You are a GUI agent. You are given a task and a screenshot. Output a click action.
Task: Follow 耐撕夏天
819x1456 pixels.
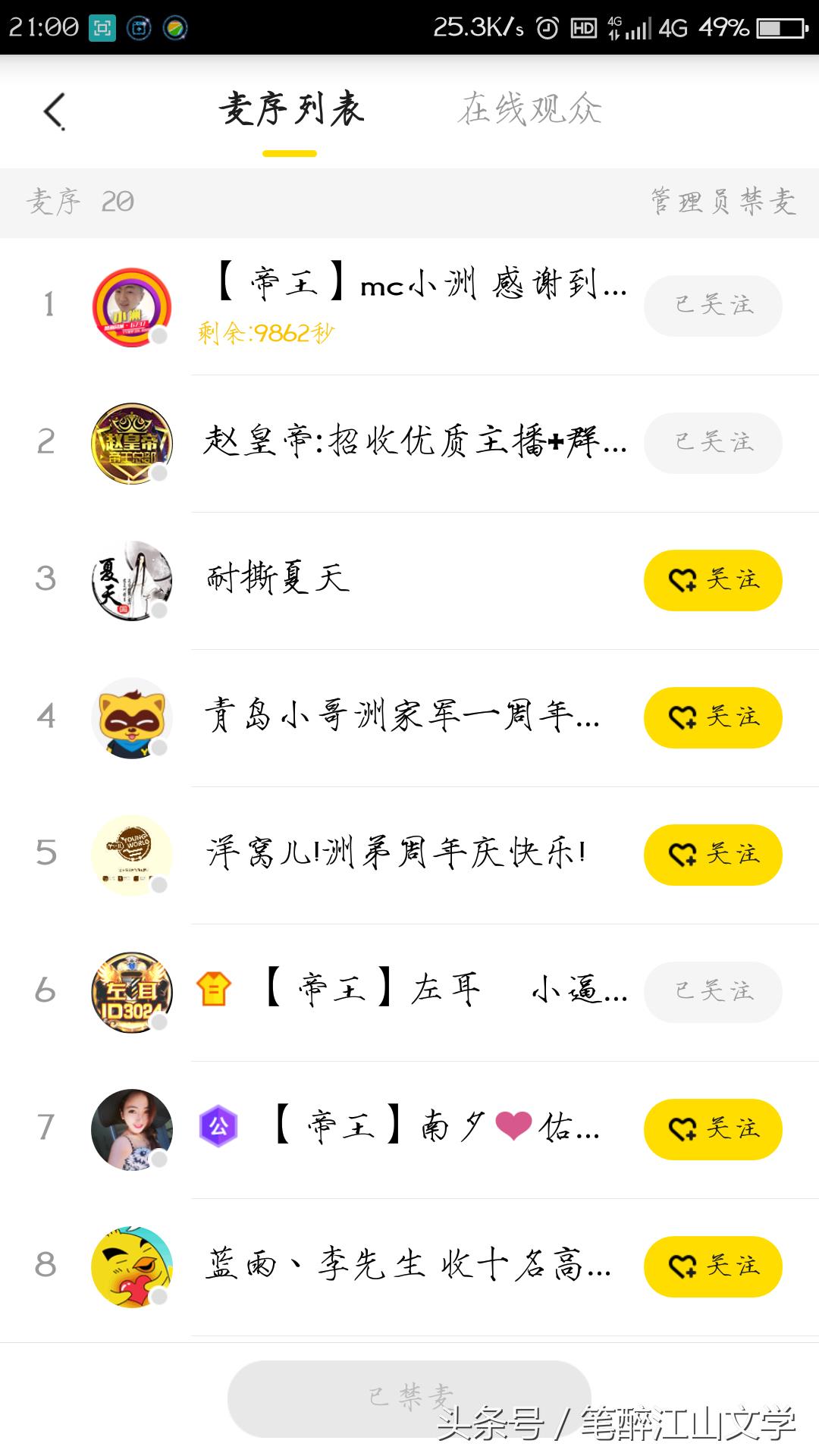click(x=713, y=580)
